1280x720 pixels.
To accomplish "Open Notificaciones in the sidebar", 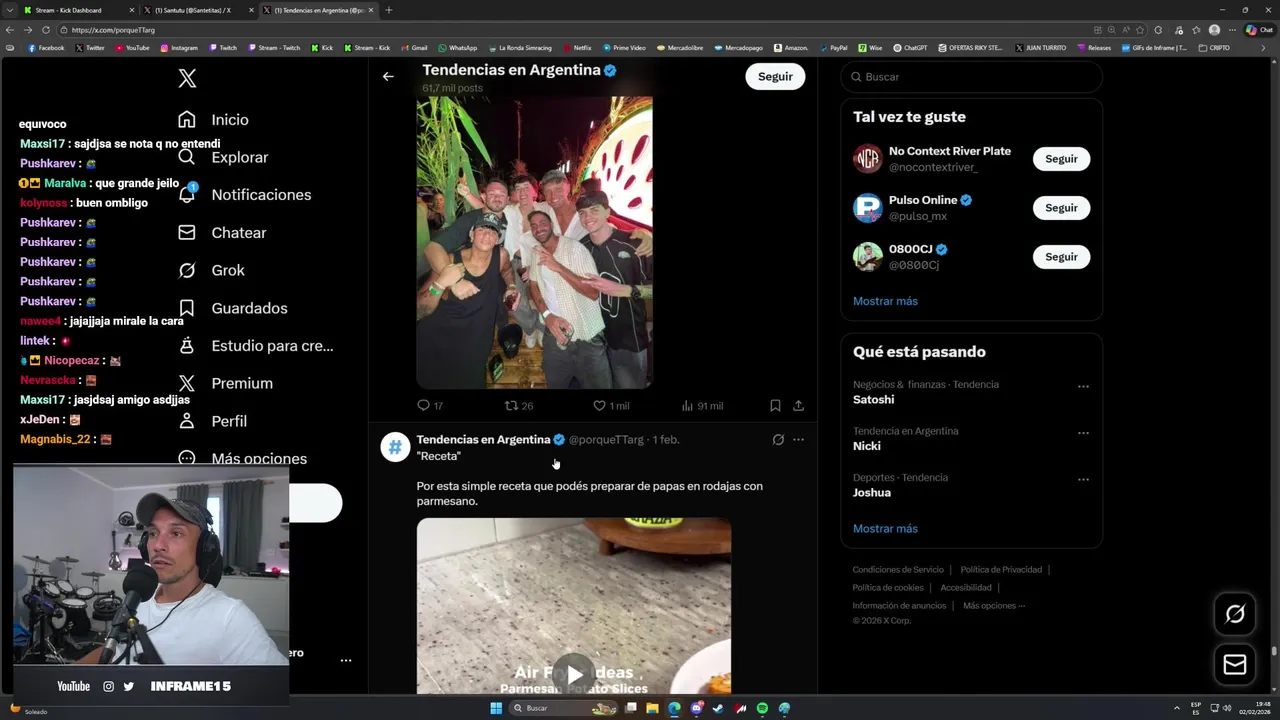I will [x=261, y=195].
